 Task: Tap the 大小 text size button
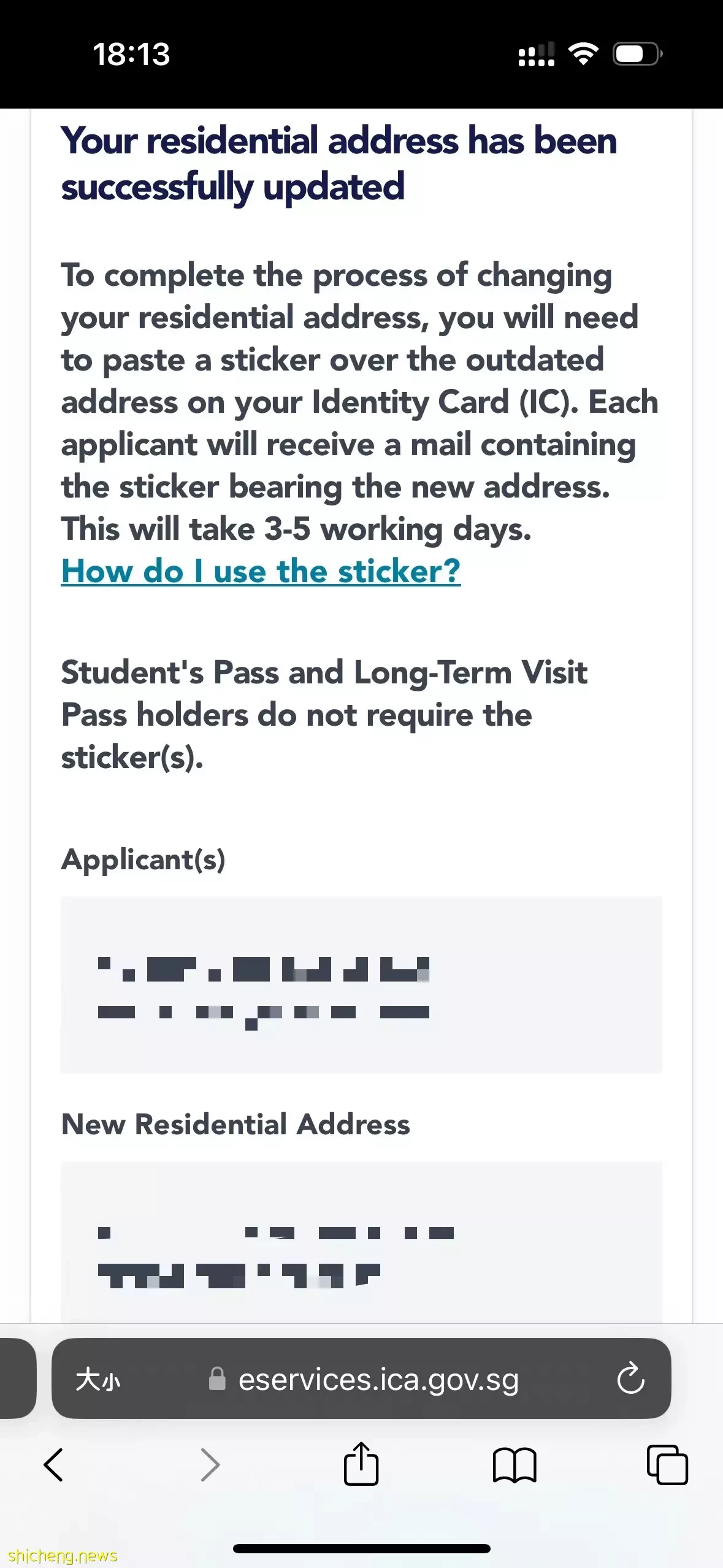[98, 1380]
